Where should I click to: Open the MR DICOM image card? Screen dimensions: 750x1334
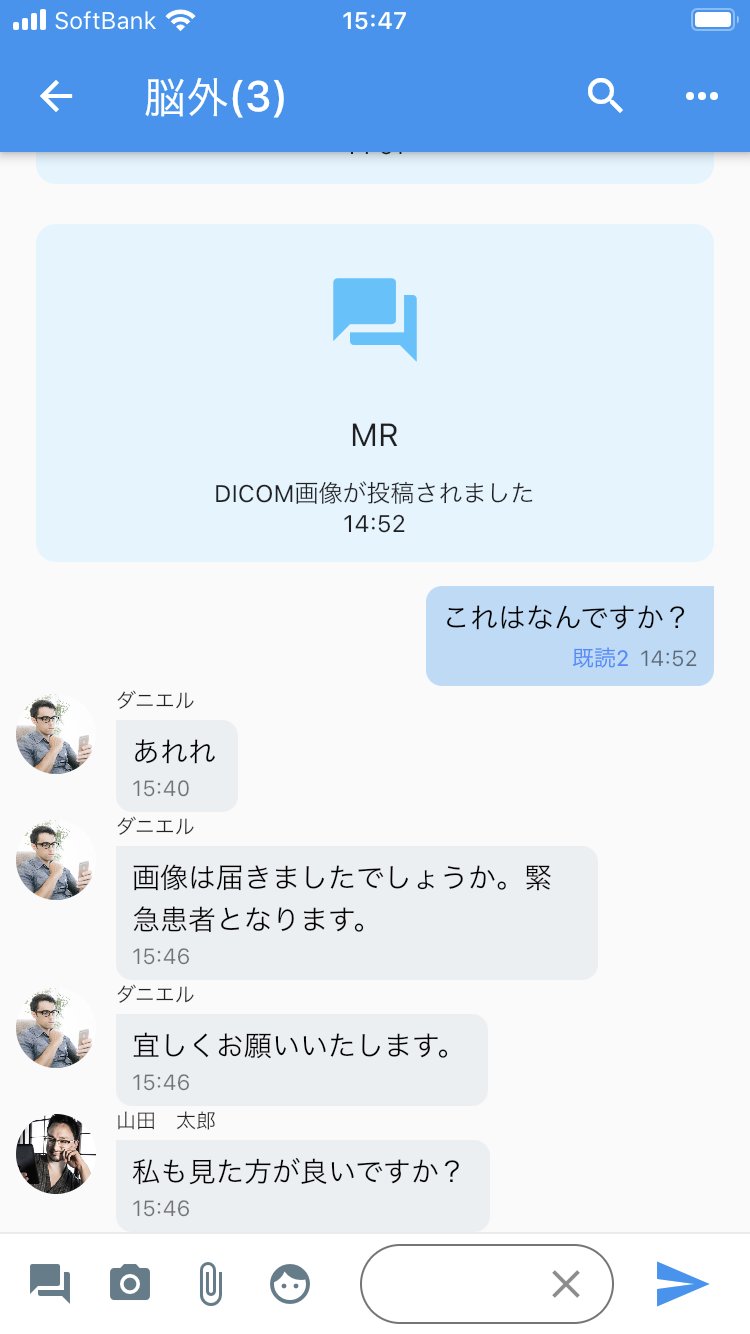click(374, 392)
